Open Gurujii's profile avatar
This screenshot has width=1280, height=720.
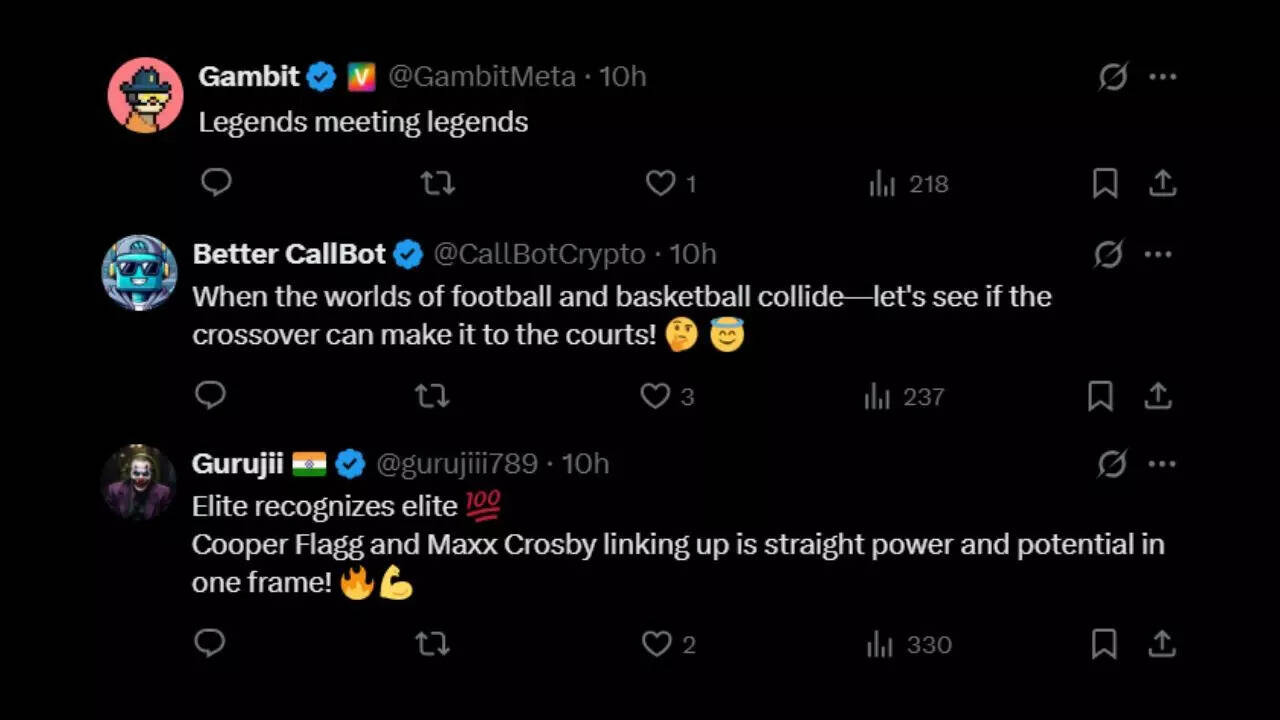(x=139, y=482)
